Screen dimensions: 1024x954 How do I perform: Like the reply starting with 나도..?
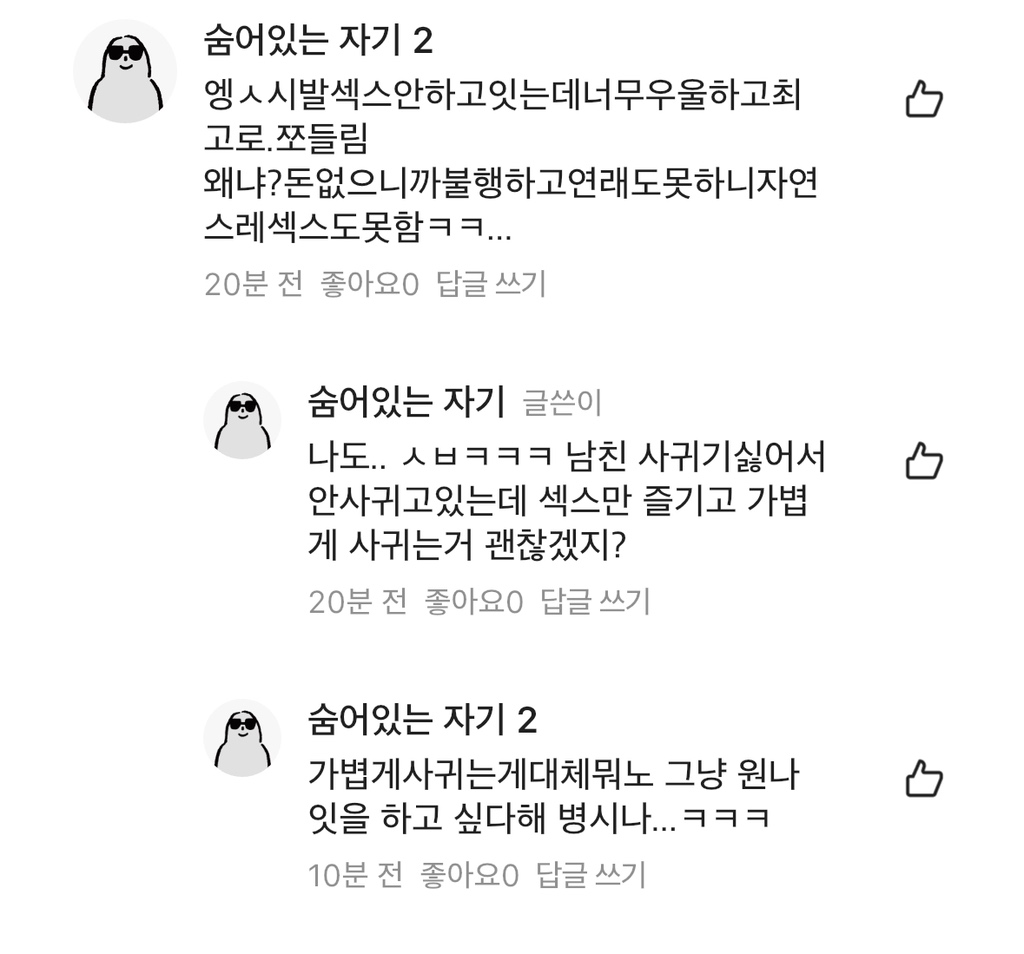(923, 462)
